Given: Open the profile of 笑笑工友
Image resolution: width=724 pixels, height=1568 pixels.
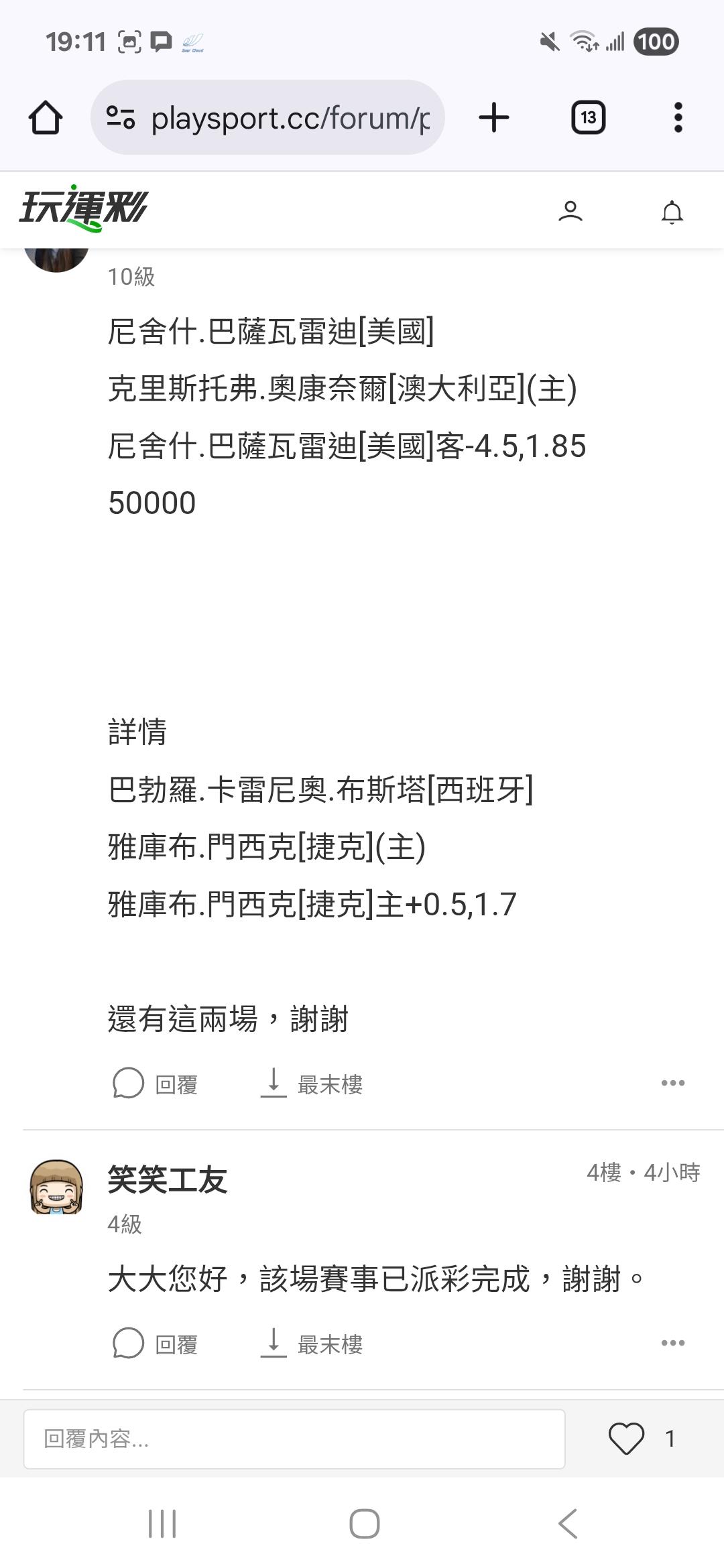Looking at the screenshot, I should point(168,1180).
